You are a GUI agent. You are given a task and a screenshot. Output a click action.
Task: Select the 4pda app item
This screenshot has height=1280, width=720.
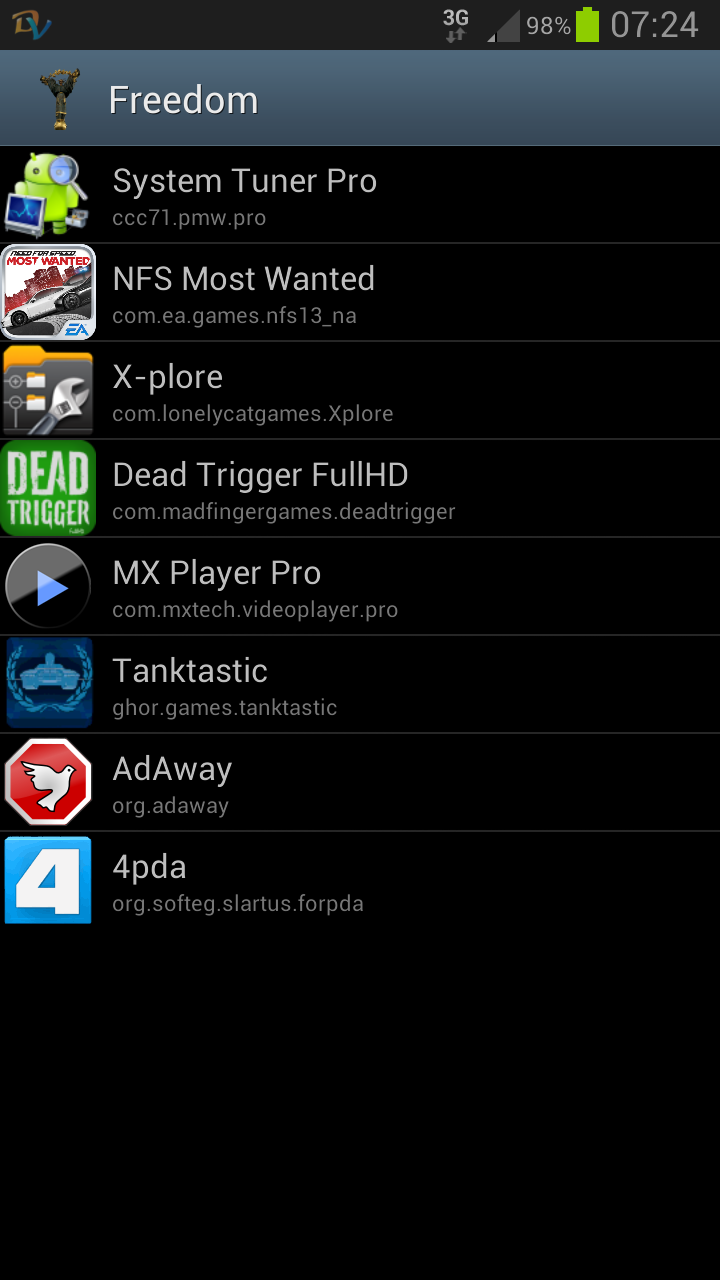click(360, 881)
